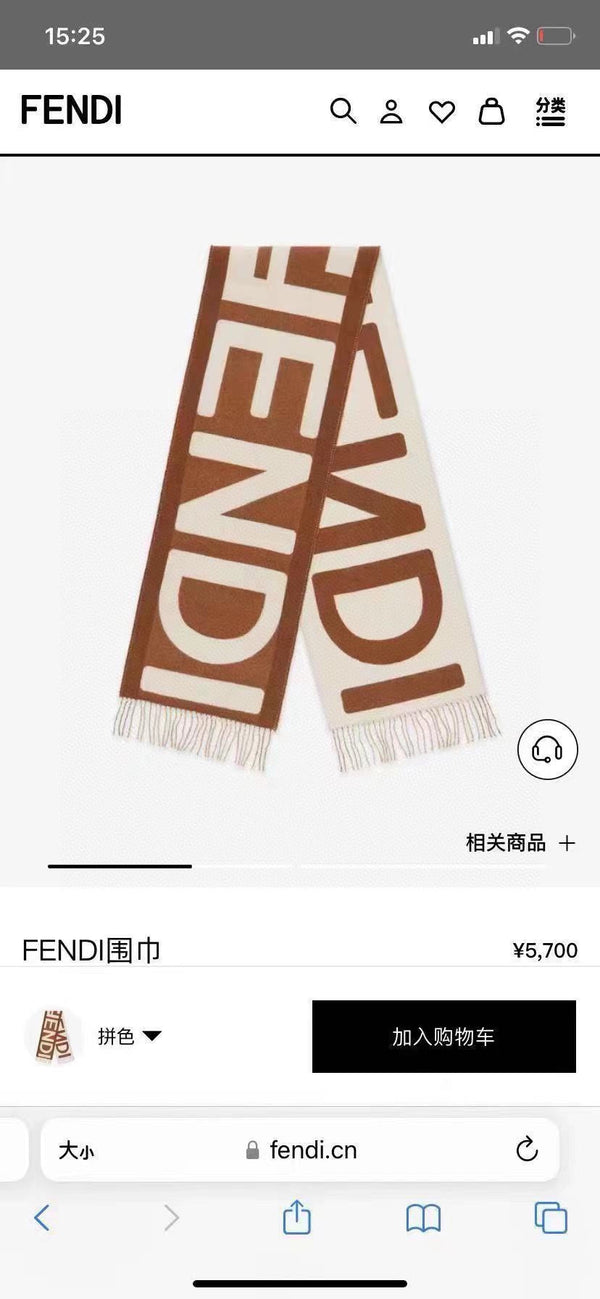Open the 分类 category menu
The image size is (600, 1299).
550,111
